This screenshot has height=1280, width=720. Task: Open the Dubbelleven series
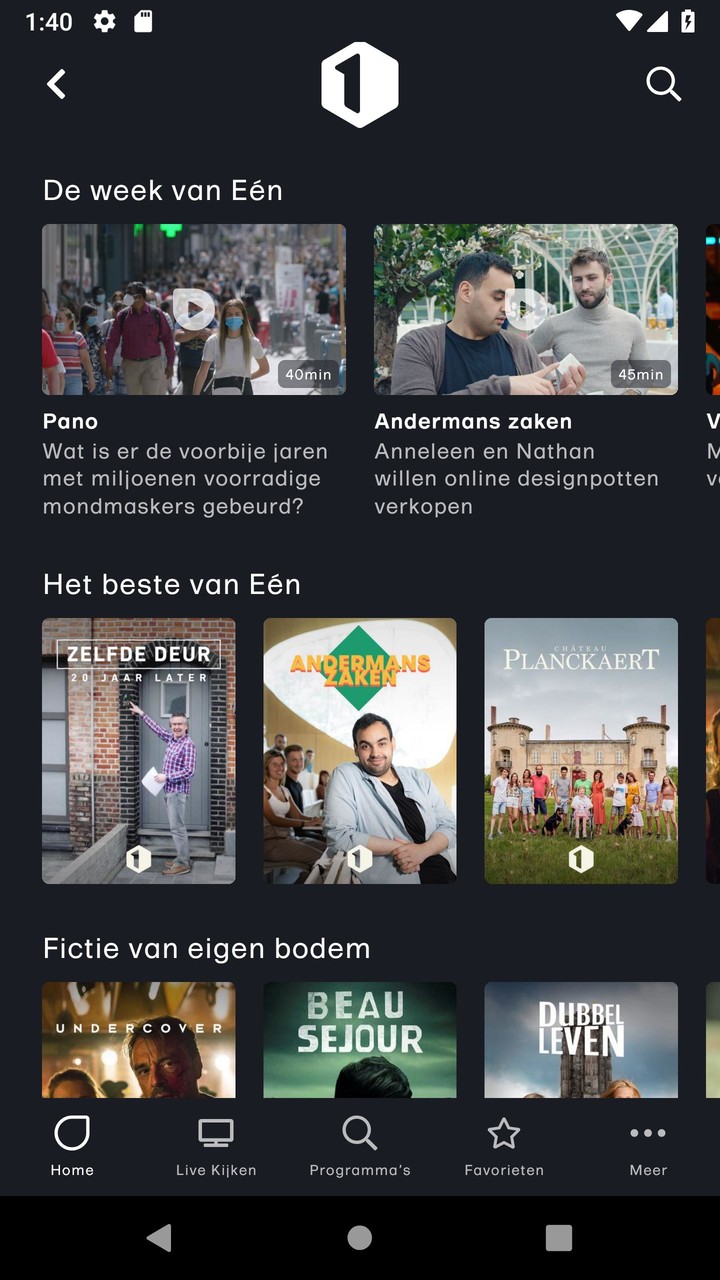581,1040
